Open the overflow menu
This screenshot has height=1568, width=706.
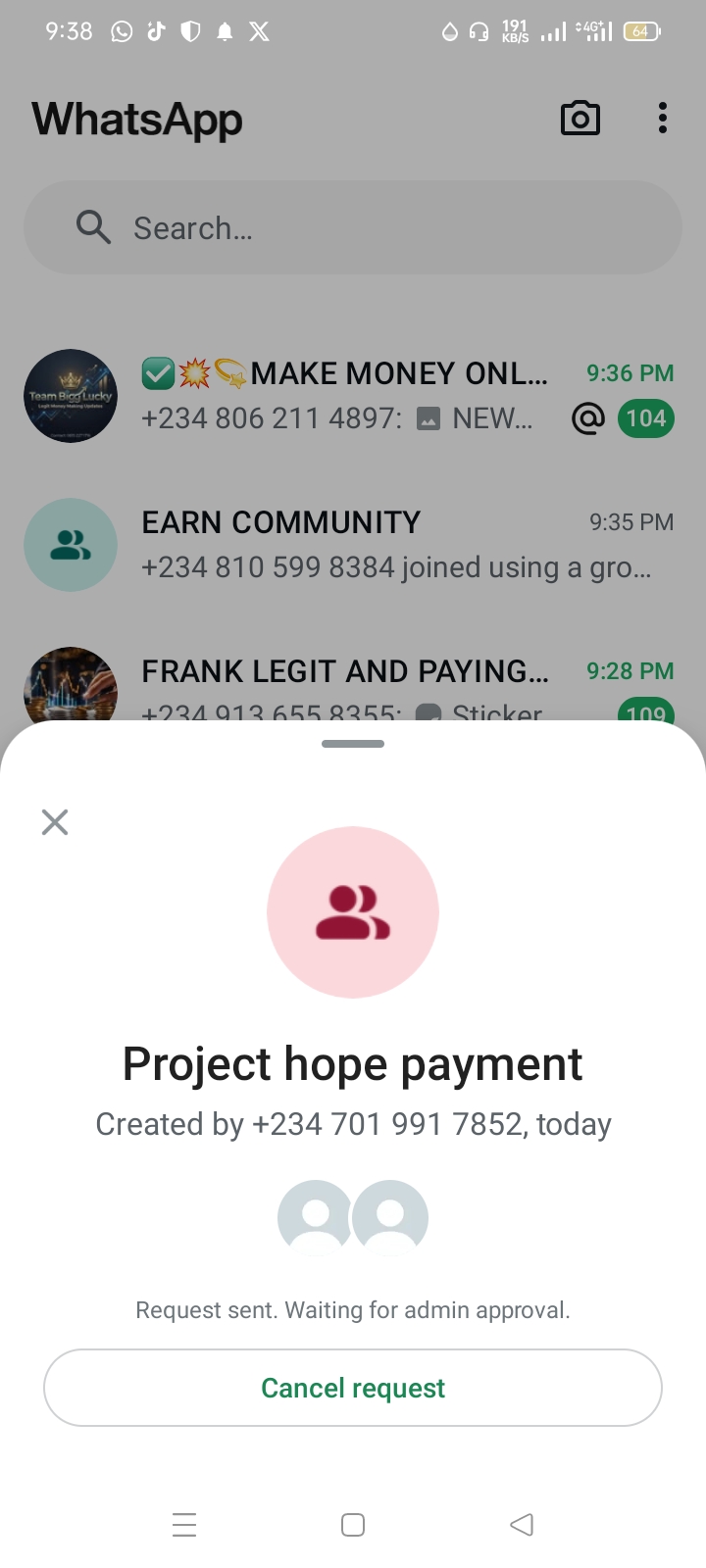point(663,119)
